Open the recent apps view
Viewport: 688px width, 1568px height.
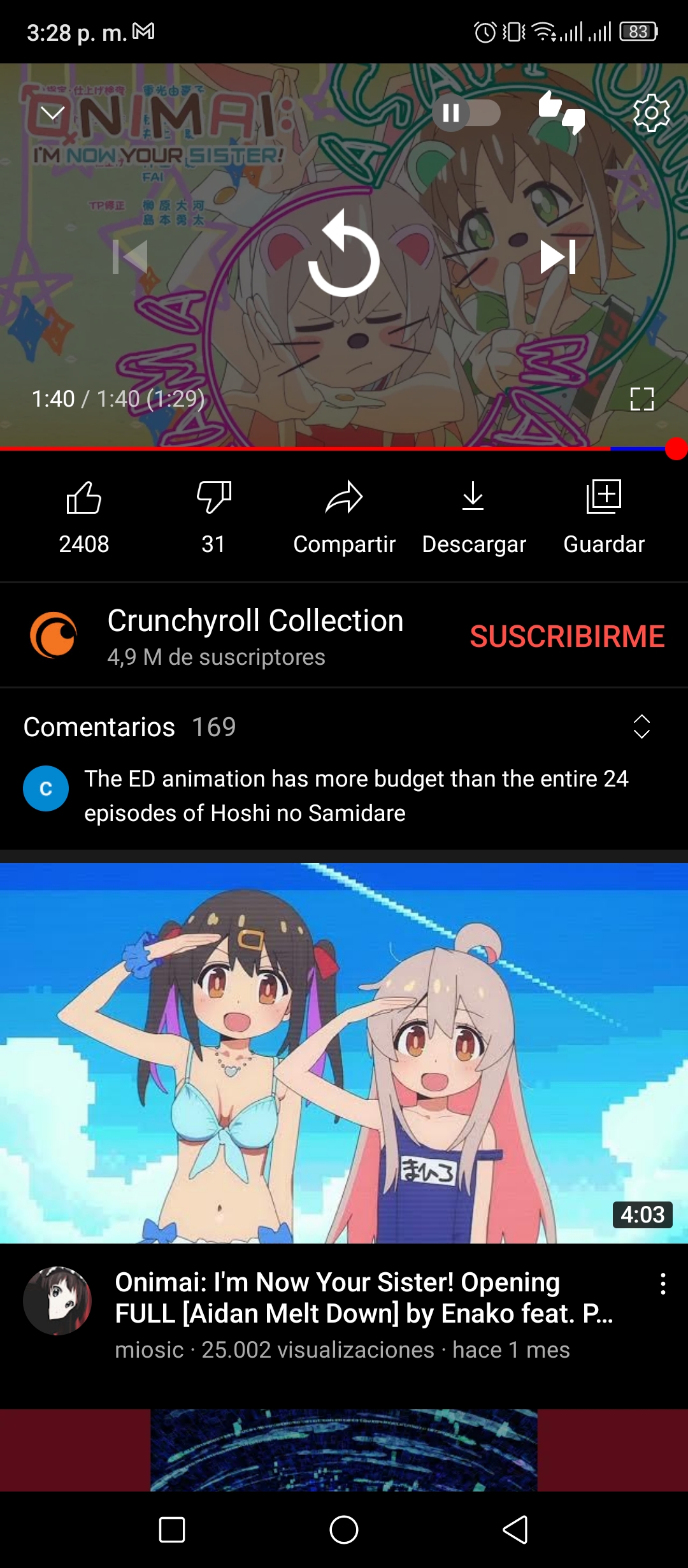172,1529
